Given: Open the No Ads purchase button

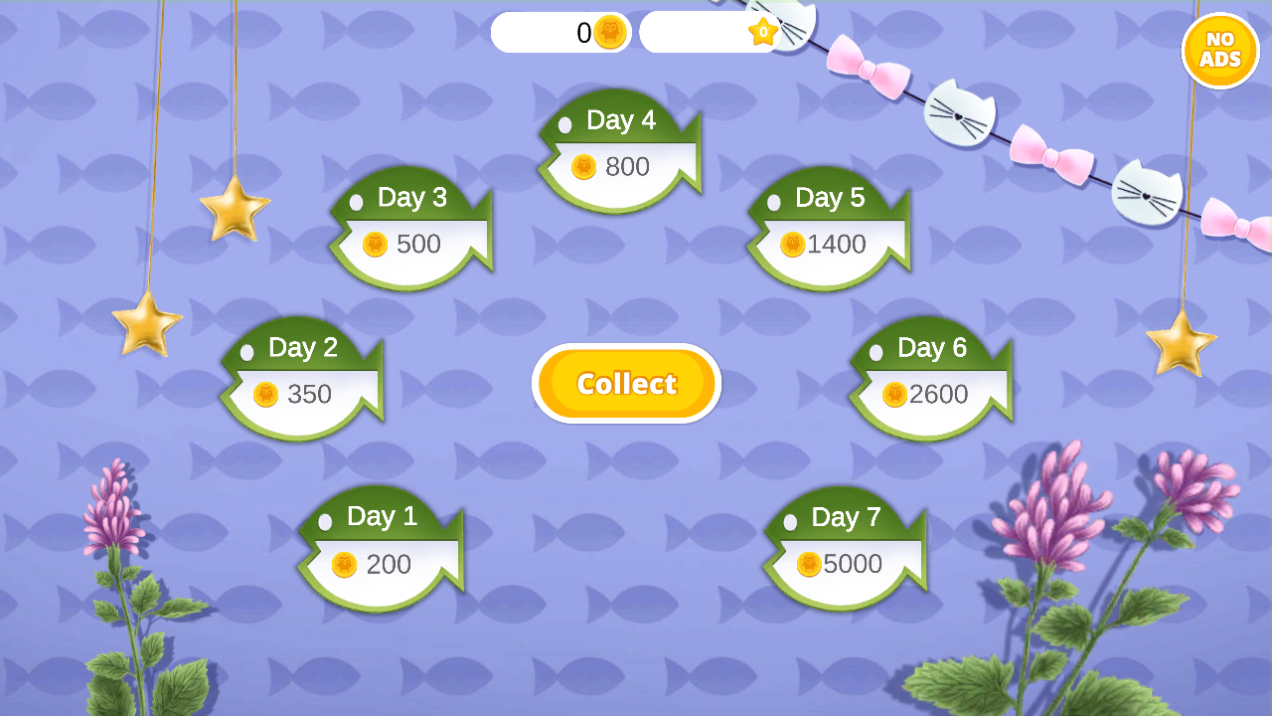Looking at the screenshot, I should 1219,50.
